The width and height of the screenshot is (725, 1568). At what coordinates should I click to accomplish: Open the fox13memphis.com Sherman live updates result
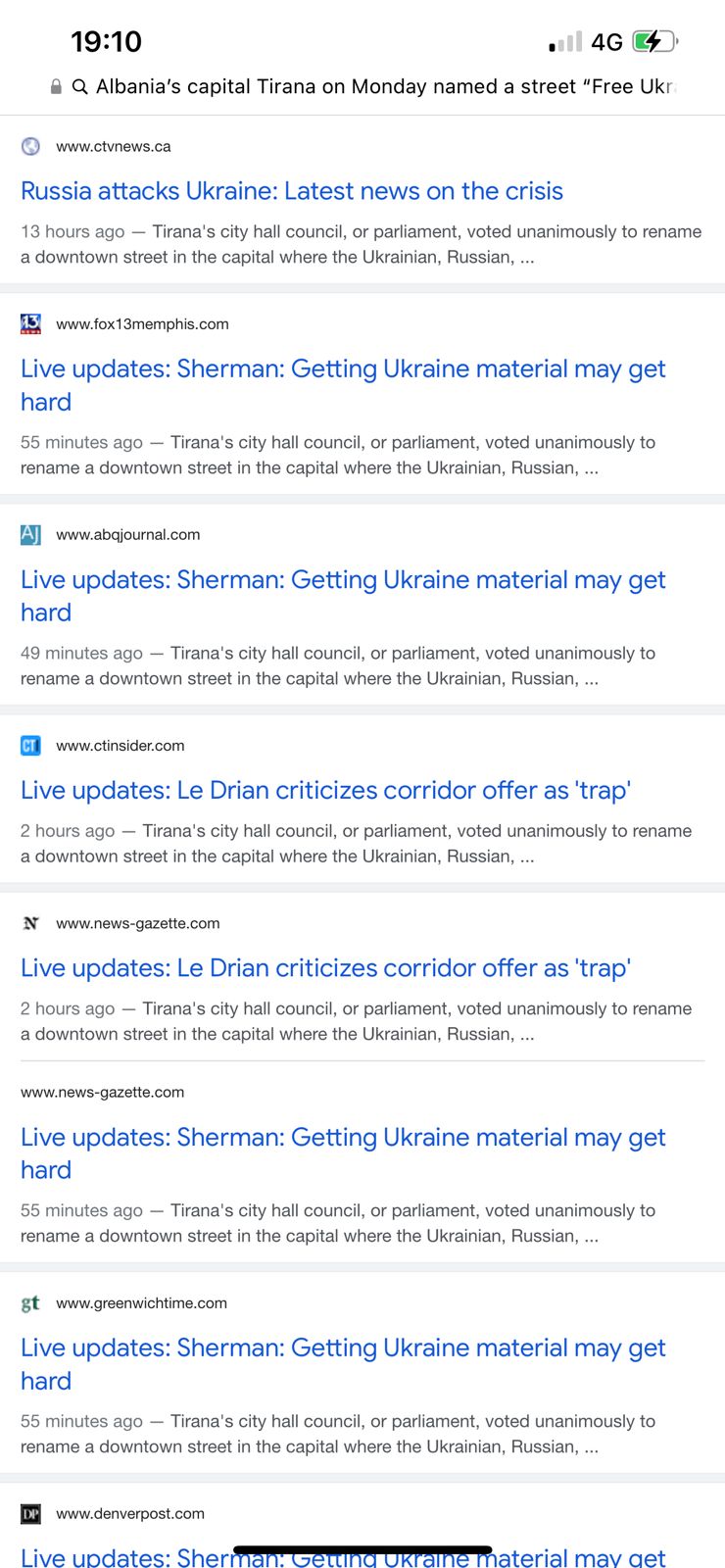coord(343,385)
